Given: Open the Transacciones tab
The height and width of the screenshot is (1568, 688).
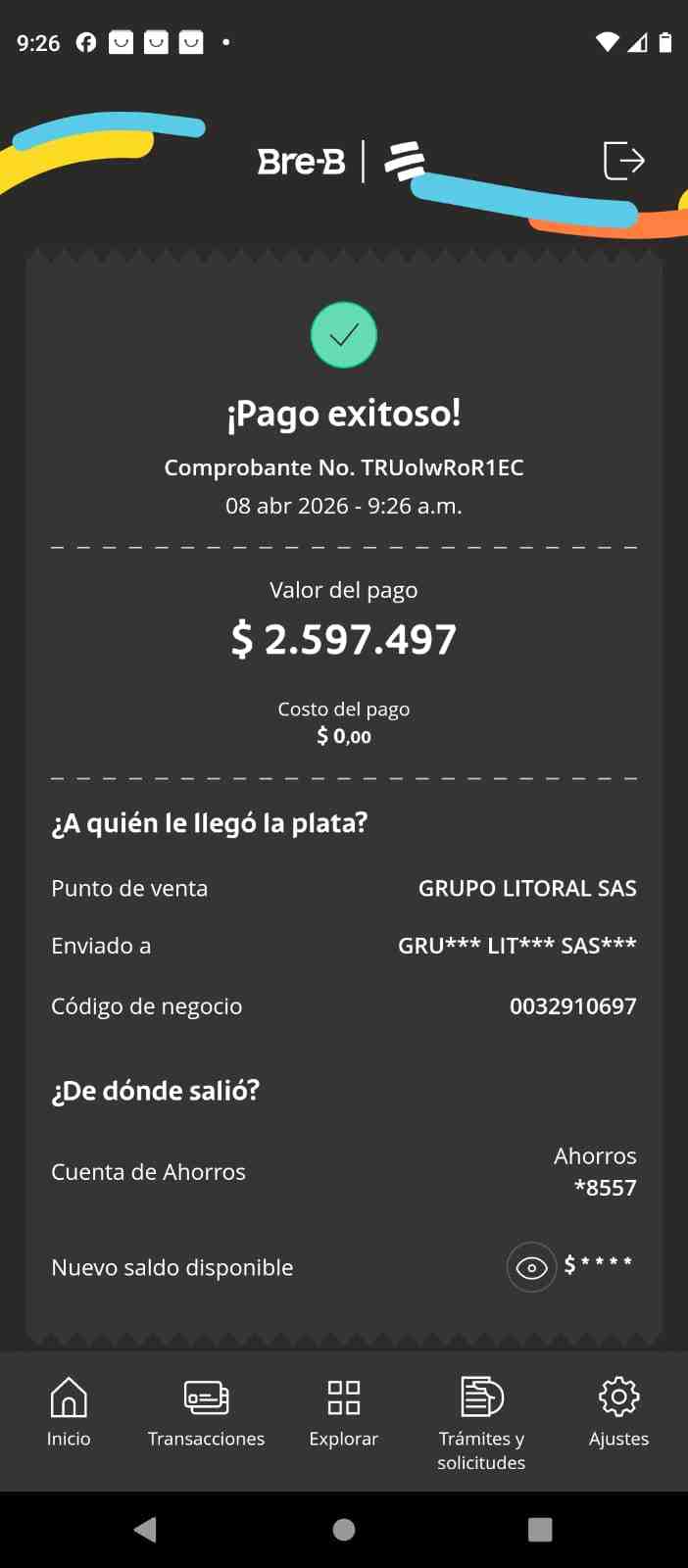Looking at the screenshot, I should point(206,1412).
